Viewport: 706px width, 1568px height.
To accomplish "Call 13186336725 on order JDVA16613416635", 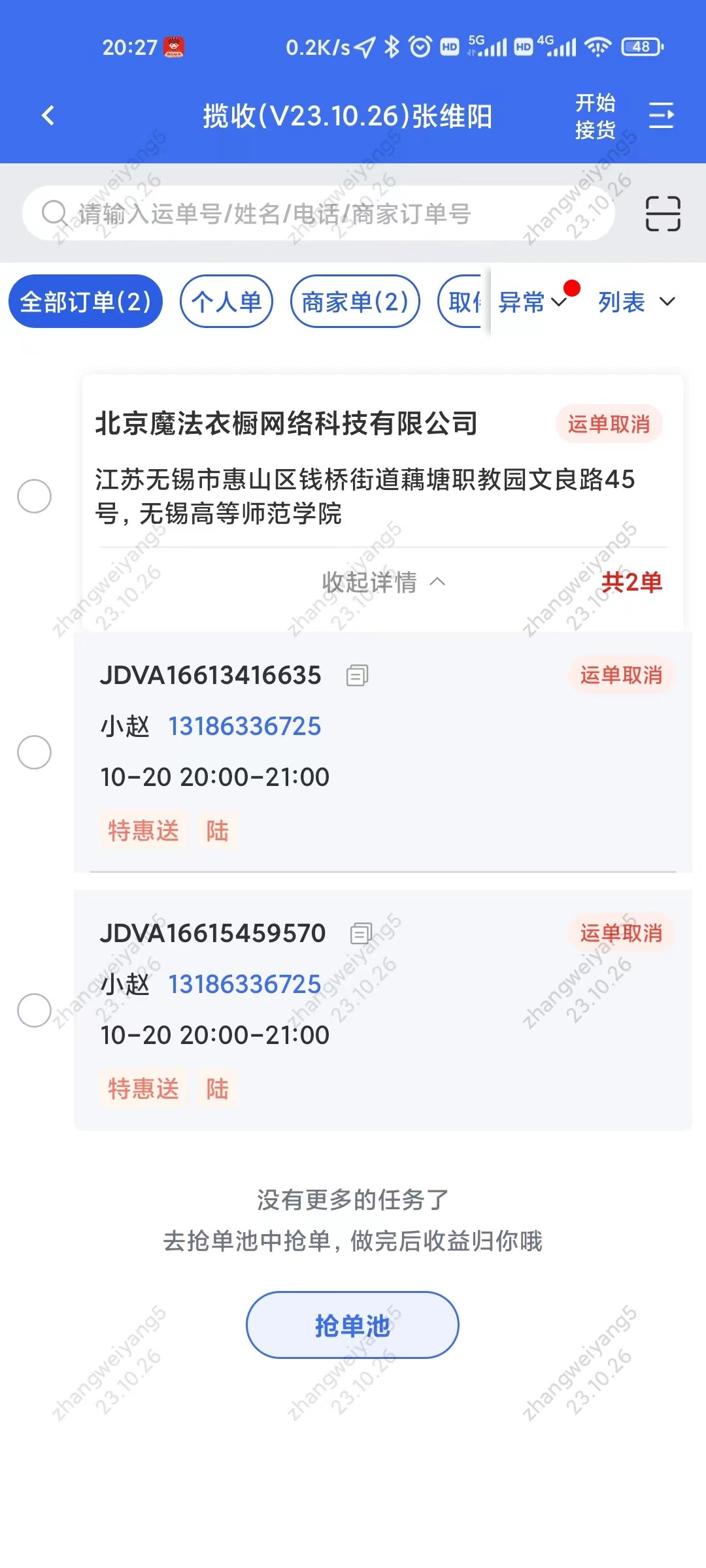I will (x=244, y=727).
